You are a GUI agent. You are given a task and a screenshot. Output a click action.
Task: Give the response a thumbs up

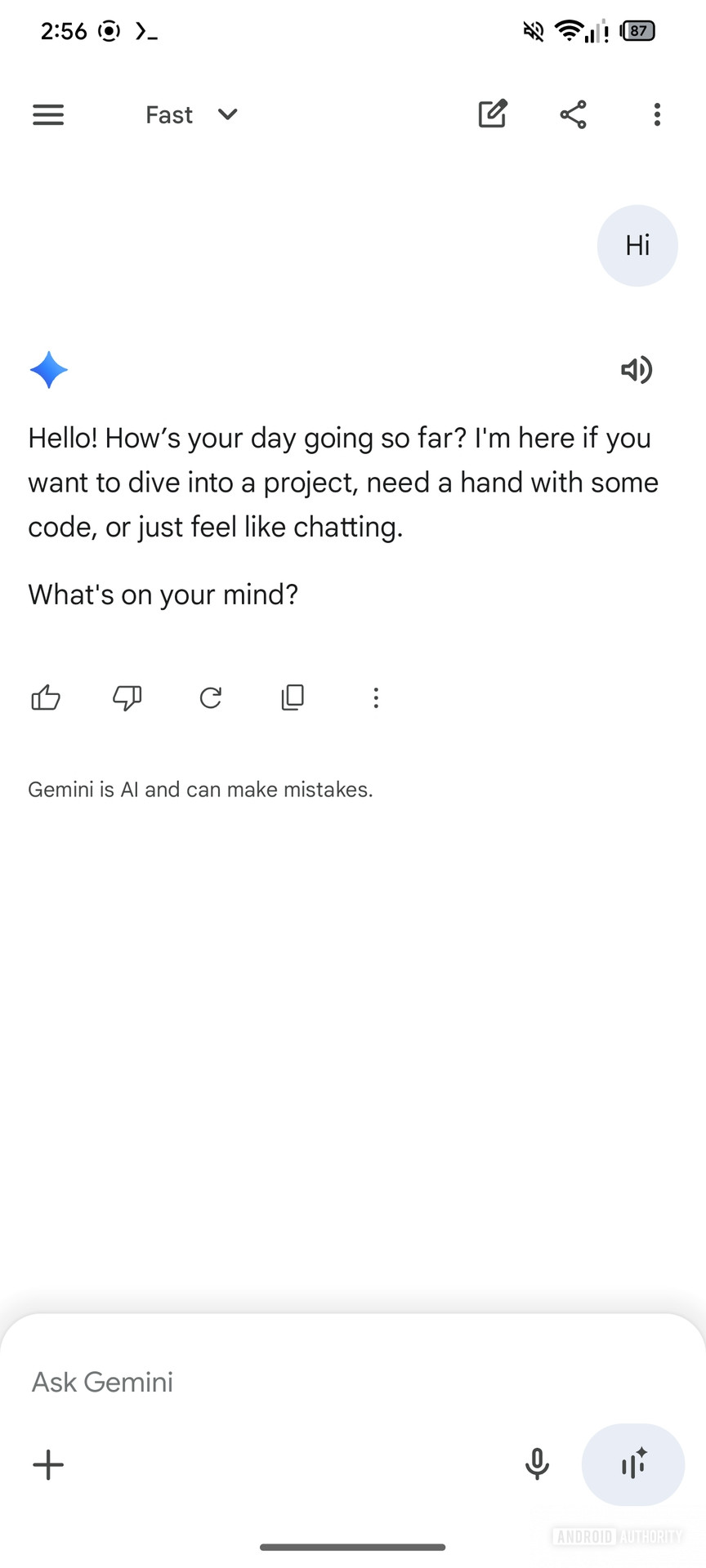point(46,698)
